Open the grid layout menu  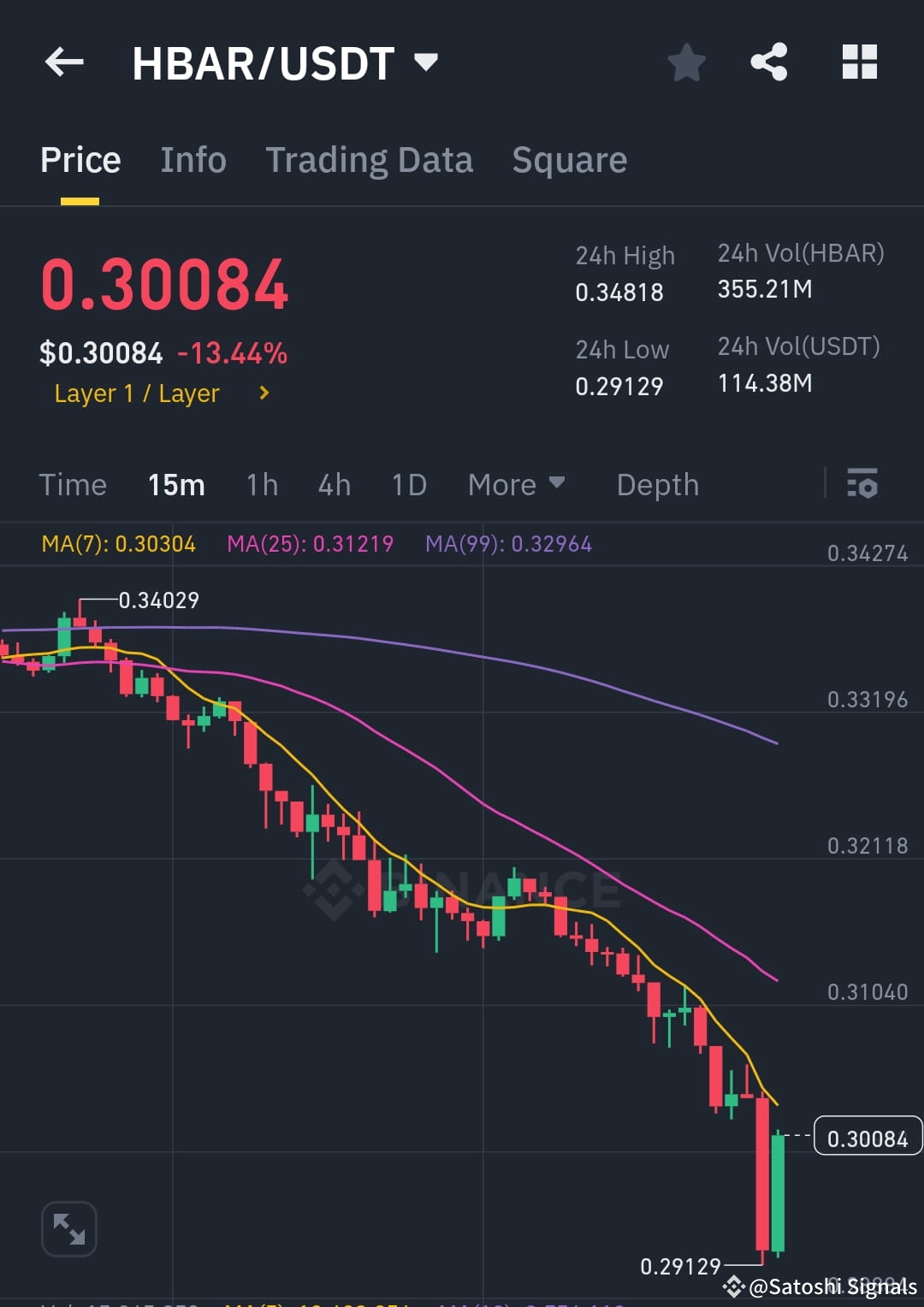(x=859, y=62)
